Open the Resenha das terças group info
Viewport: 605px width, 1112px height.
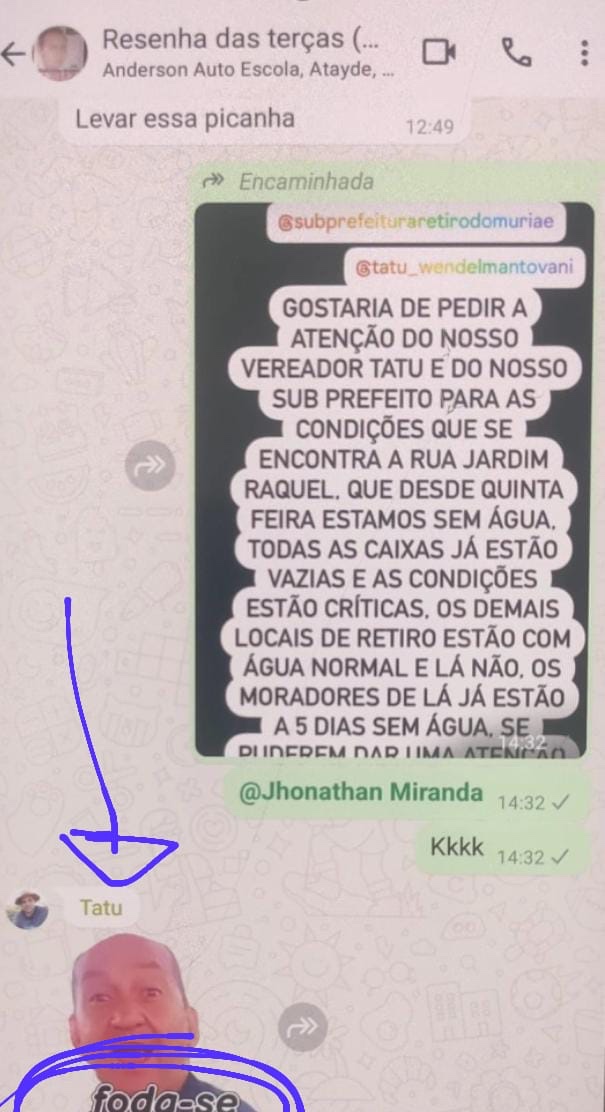coord(240,52)
